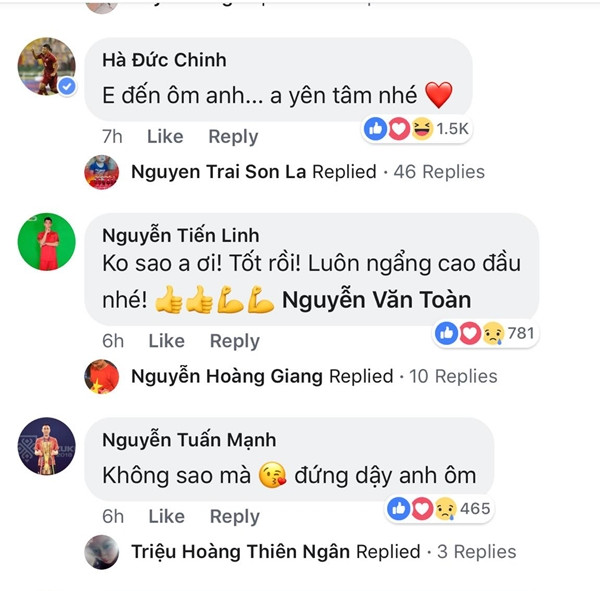
Task: Open Nguyễn Tuấn Mạnh's profile name
Action: (189, 440)
